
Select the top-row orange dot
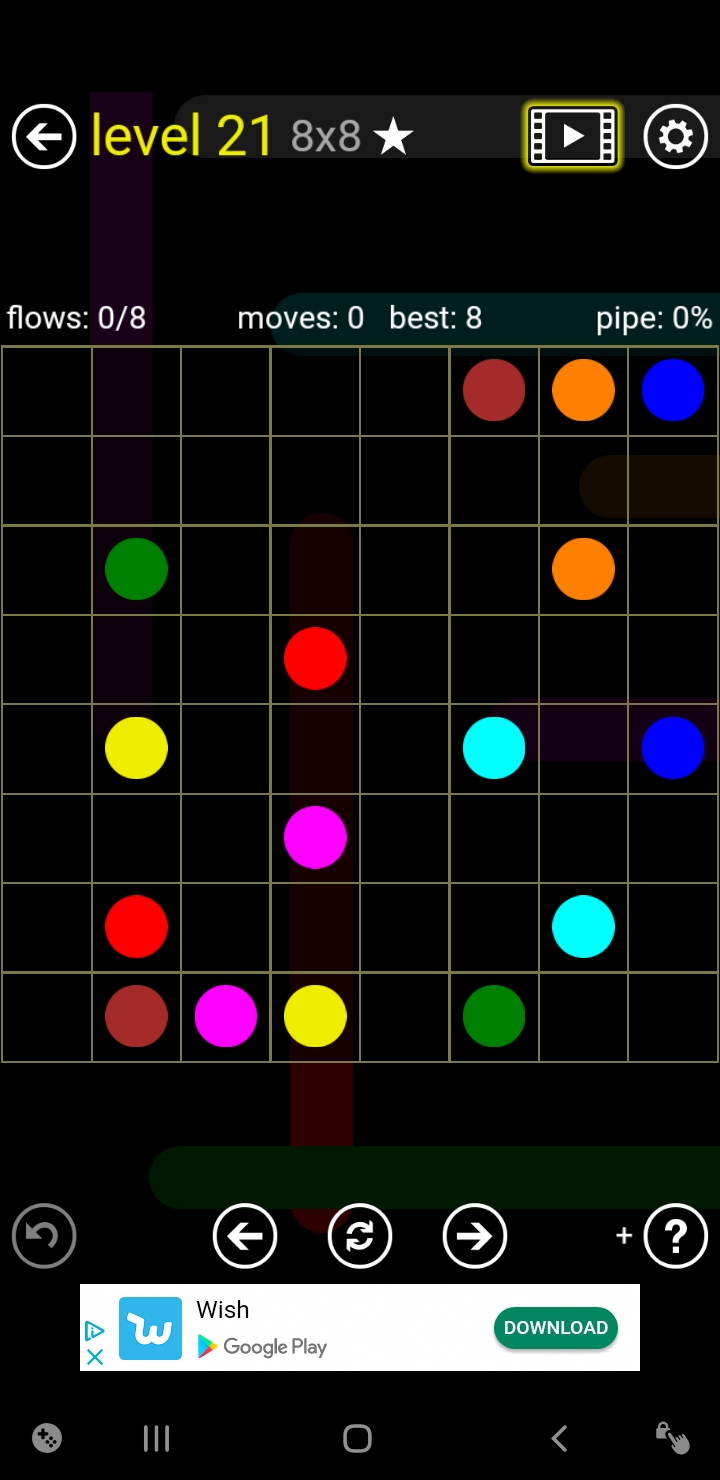click(583, 390)
